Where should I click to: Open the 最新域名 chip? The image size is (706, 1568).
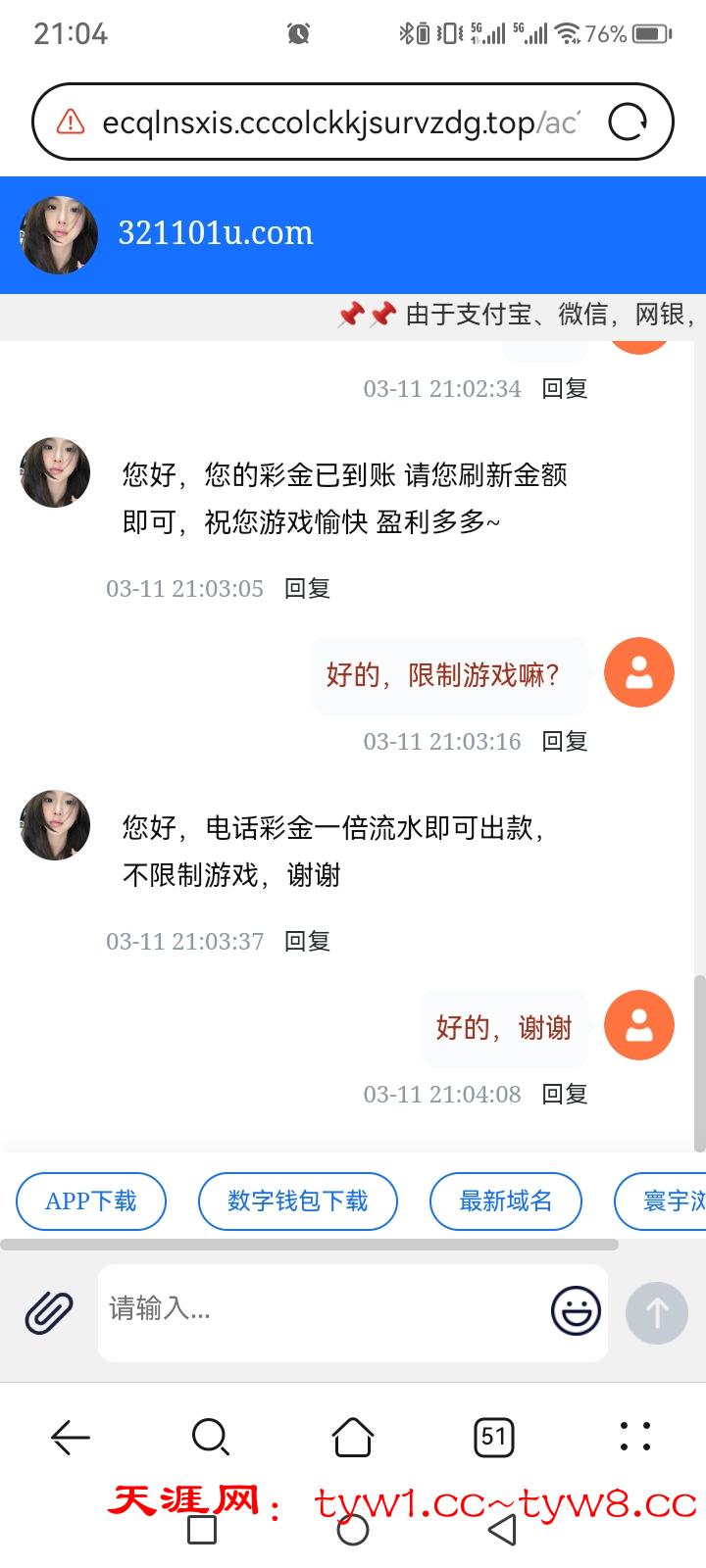[505, 1200]
